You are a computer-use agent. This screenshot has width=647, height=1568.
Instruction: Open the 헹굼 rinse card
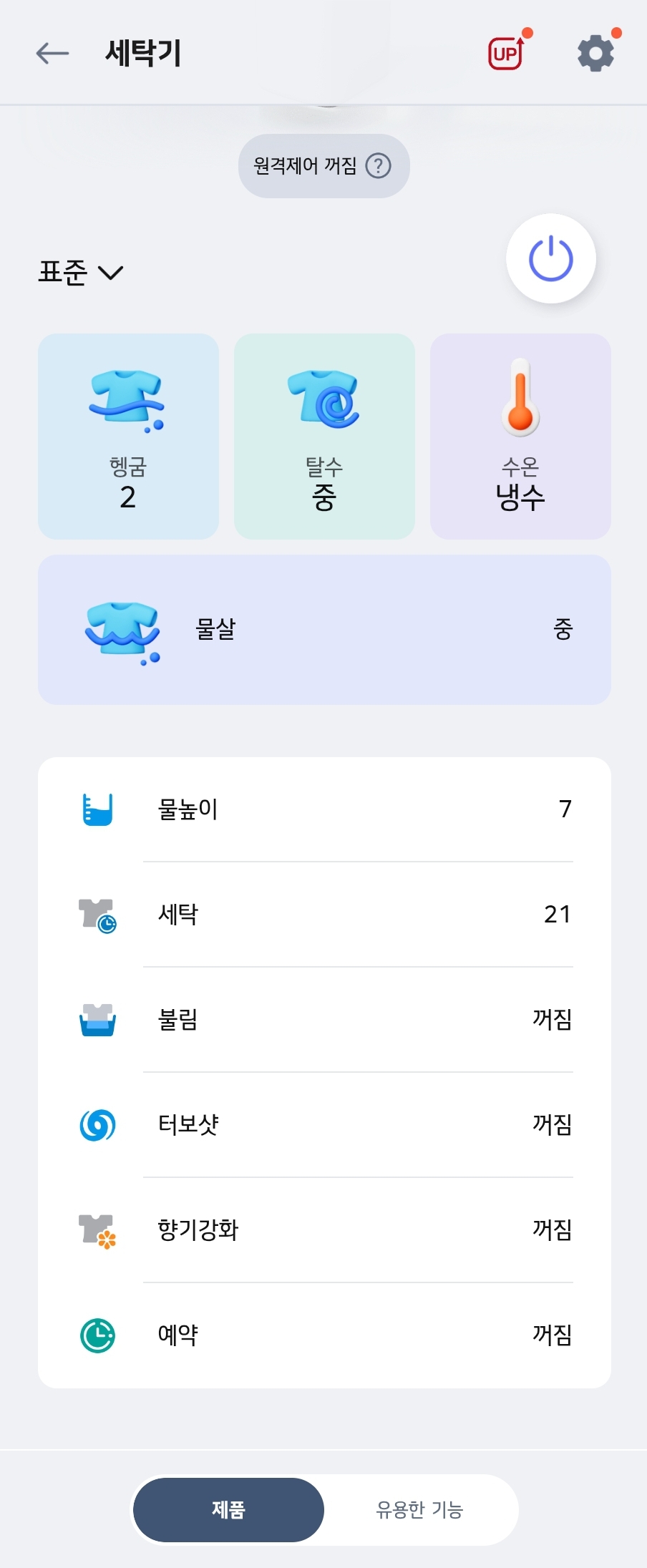click(x=128, y=436)
